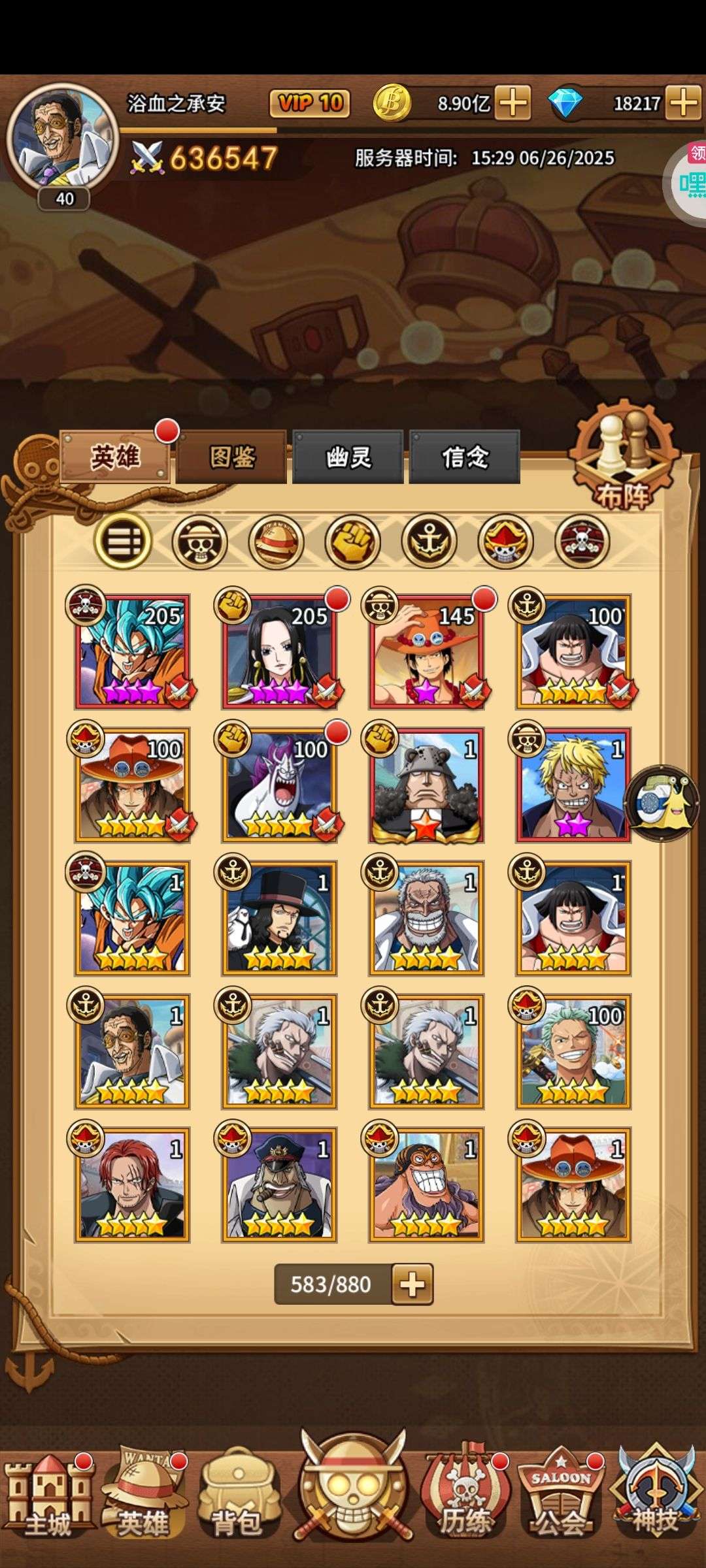Open the level 205 Boa Hancock hero
The height and width of the screenshot is (1568, 706).
coord(279,652)
